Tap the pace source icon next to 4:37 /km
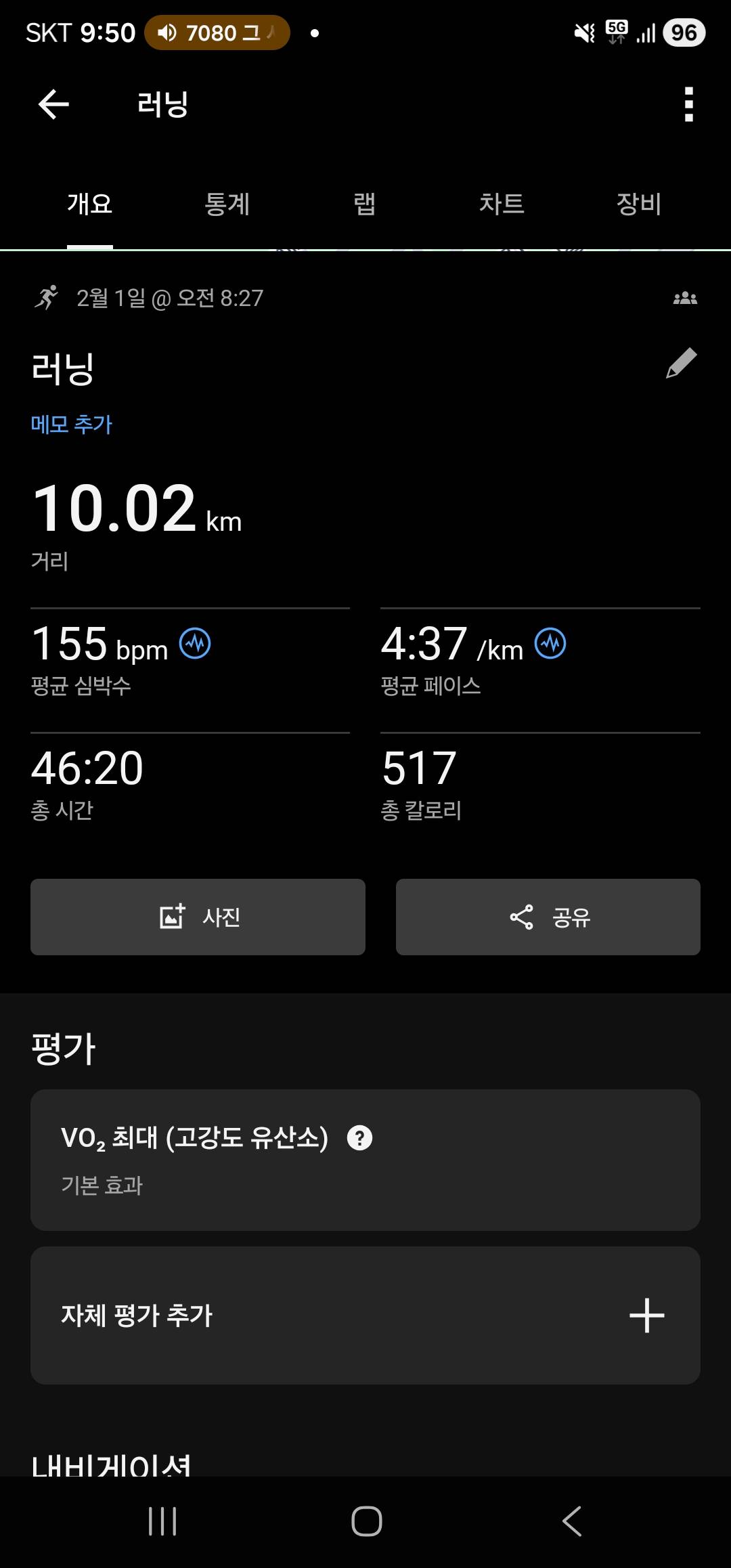 tap(550, 645)
